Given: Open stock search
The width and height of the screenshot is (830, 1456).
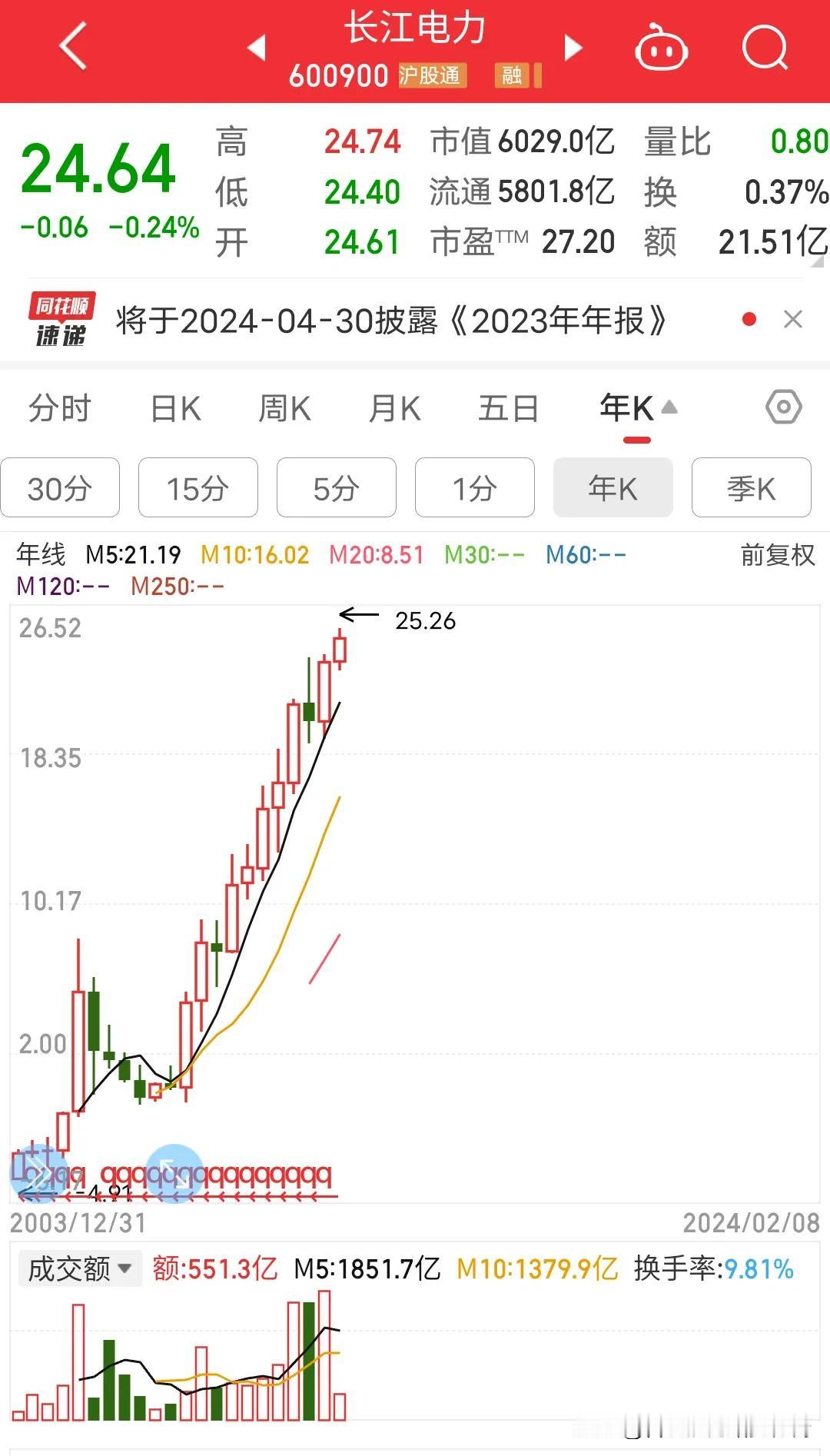Looking at the screenshot, I should pos(765,48).
